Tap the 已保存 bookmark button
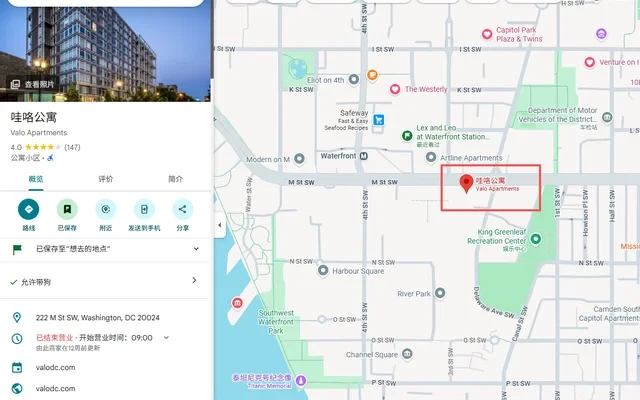The image size is (640, 400). point(67,210)
